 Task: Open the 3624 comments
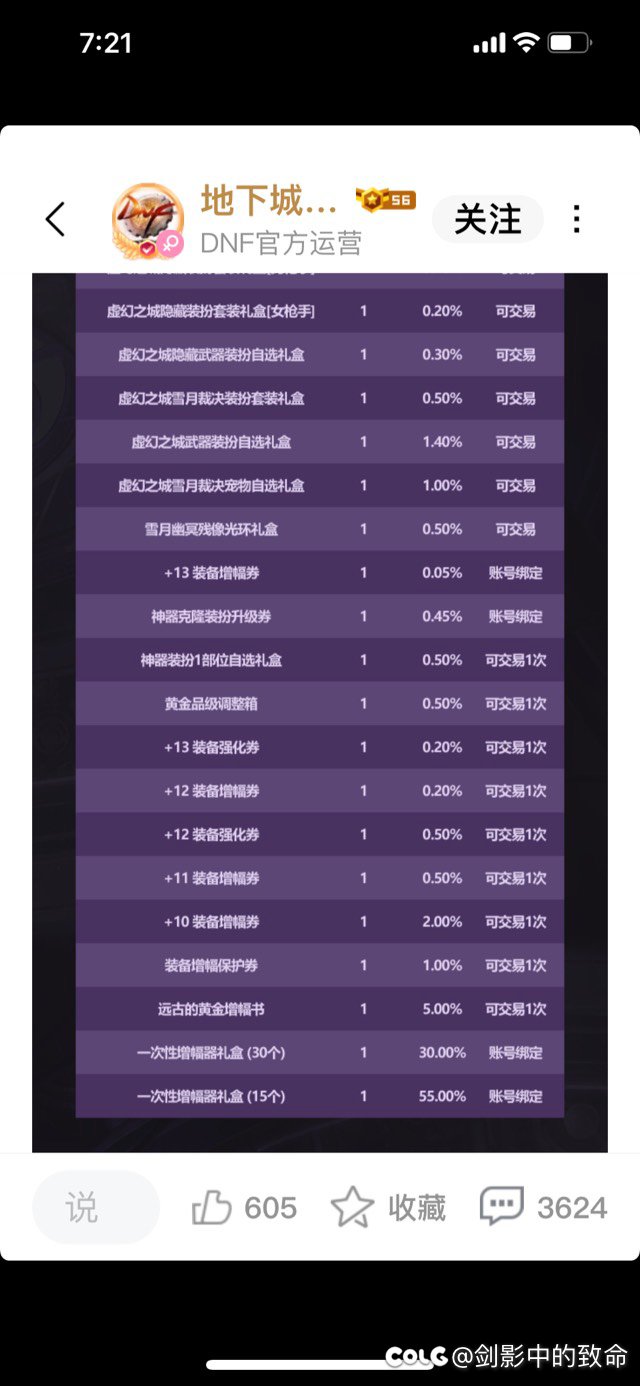543,1207
